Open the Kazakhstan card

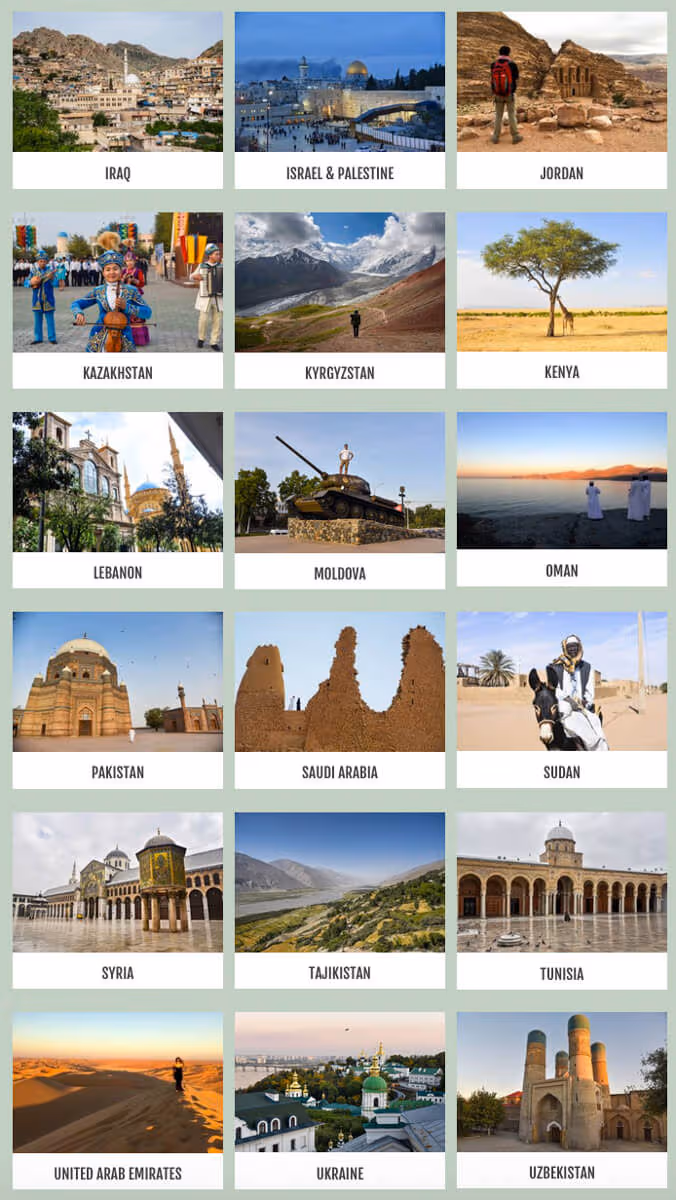click(x=117, y=300)
